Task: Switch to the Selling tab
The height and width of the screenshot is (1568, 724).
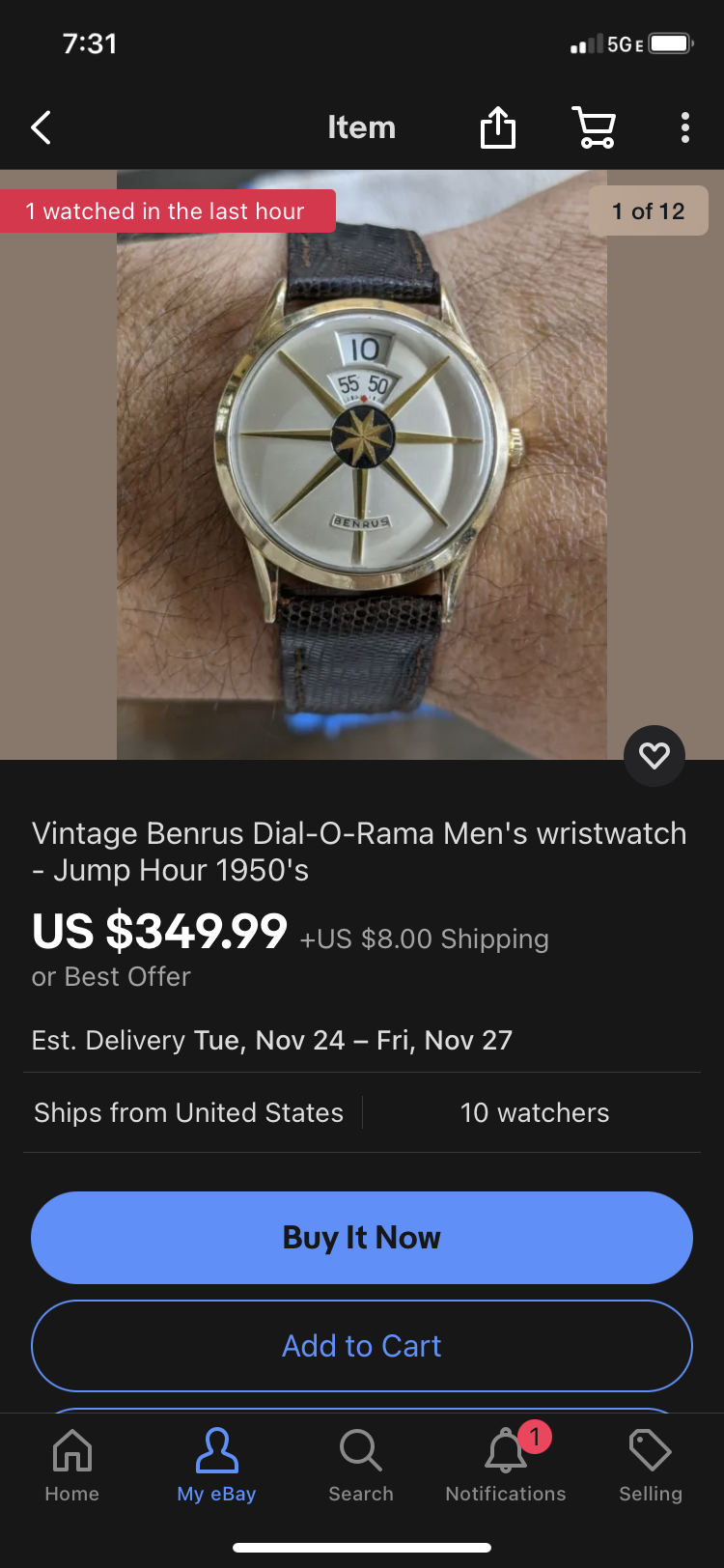Action: coord(651,1466)
